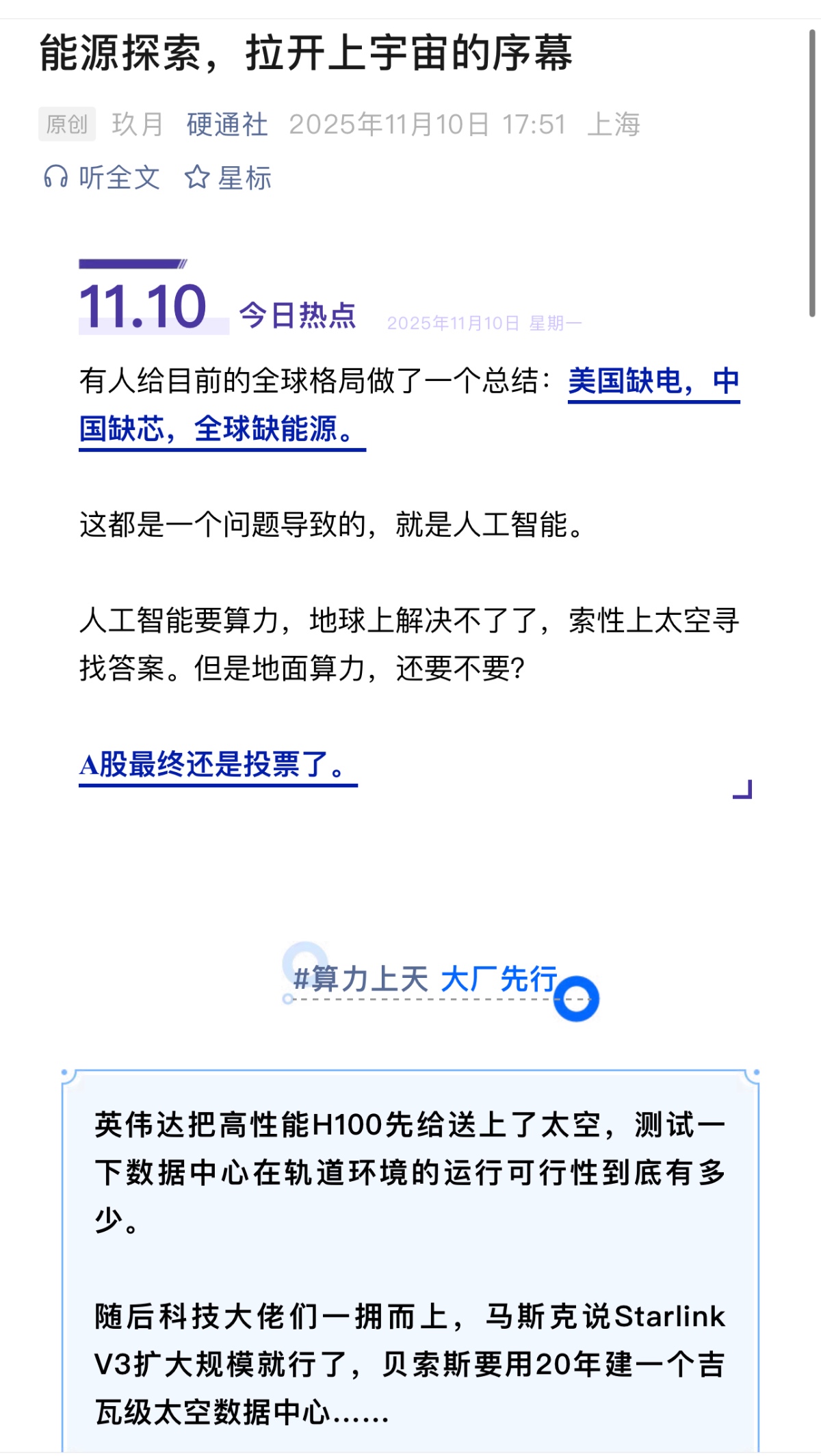Click the article title 能源探索，拉开上宇宙的序幕
Viewport: 821px width, 1456px height.
307,56
